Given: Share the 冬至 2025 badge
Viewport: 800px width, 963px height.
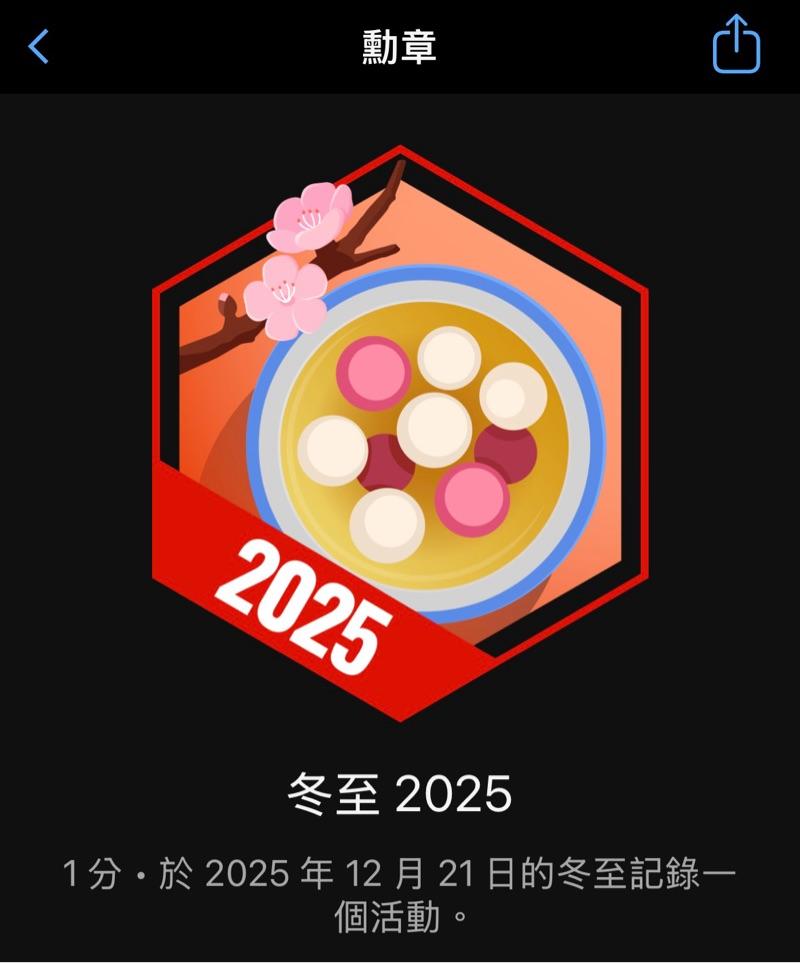Looking at the screenshot, I should tap(736, 44).
